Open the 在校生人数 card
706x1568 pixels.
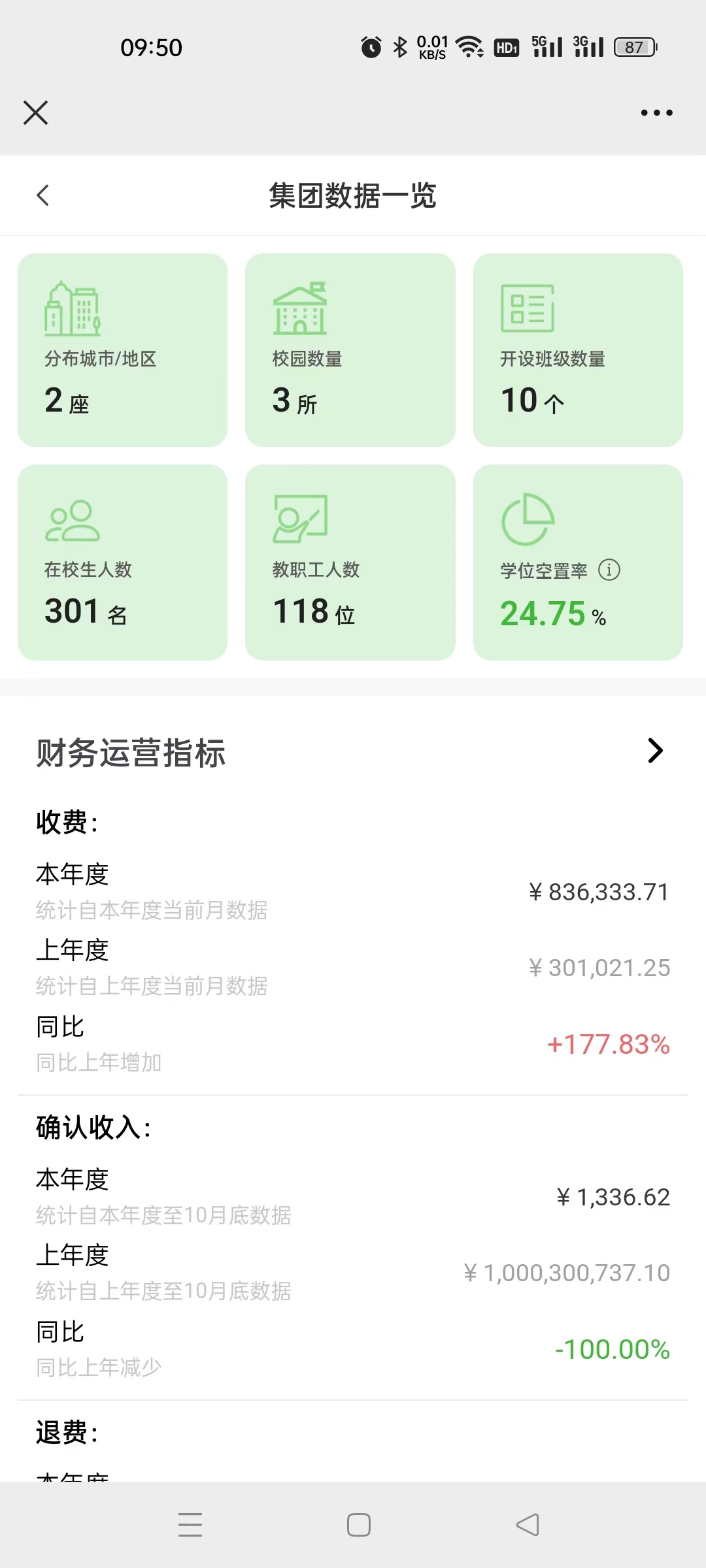point(122,562)
